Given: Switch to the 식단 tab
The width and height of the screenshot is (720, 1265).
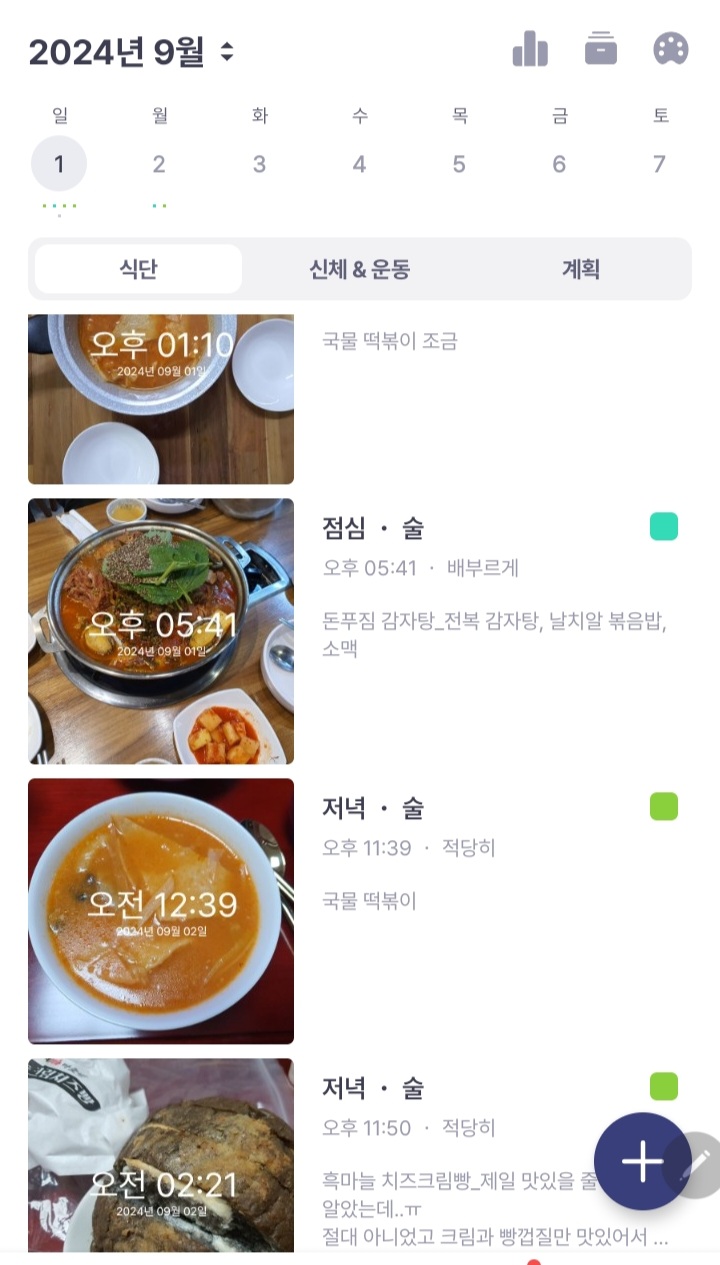Looking at the screenshot, I should coord(139,269).
